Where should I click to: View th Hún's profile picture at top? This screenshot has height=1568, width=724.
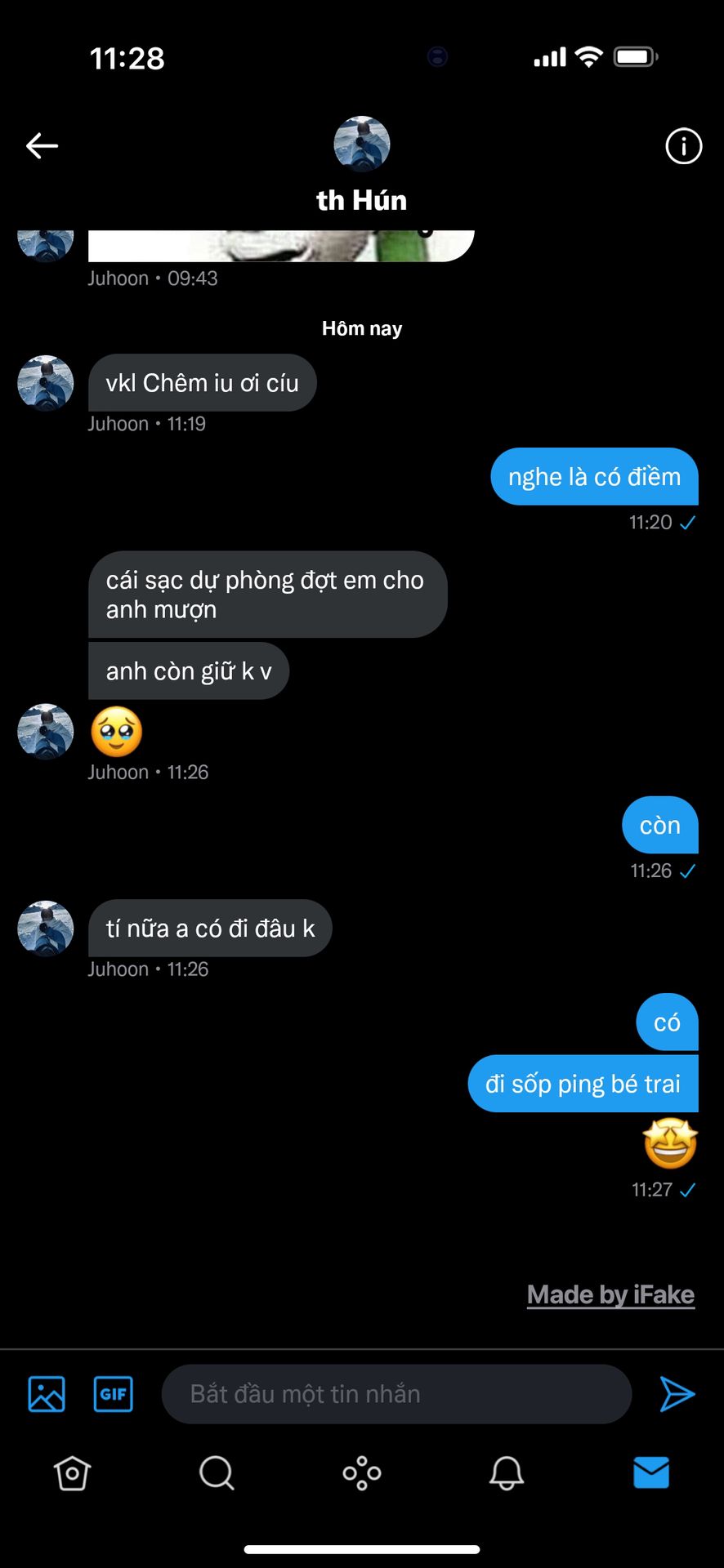point(362,144)
